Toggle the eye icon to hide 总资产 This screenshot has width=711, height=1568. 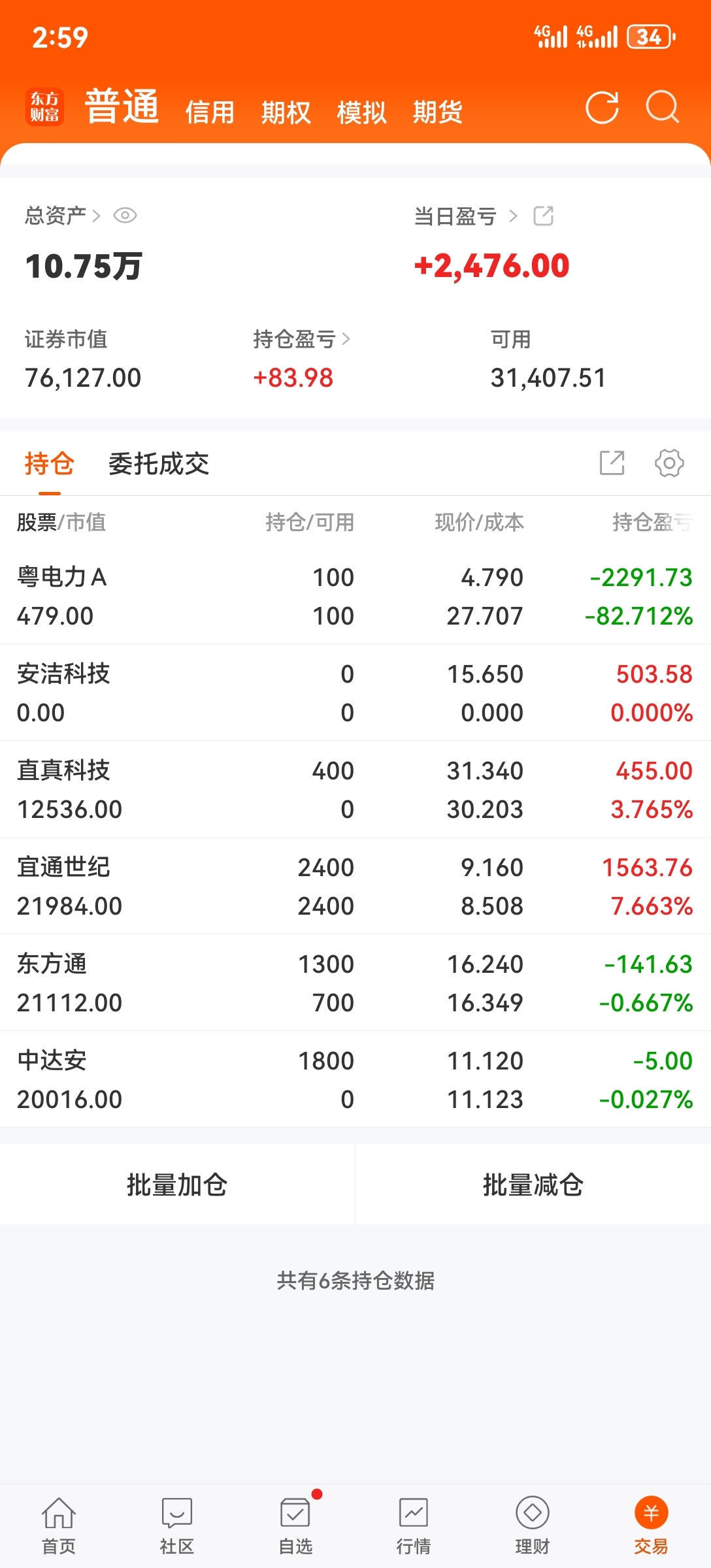tap(124, 216)
